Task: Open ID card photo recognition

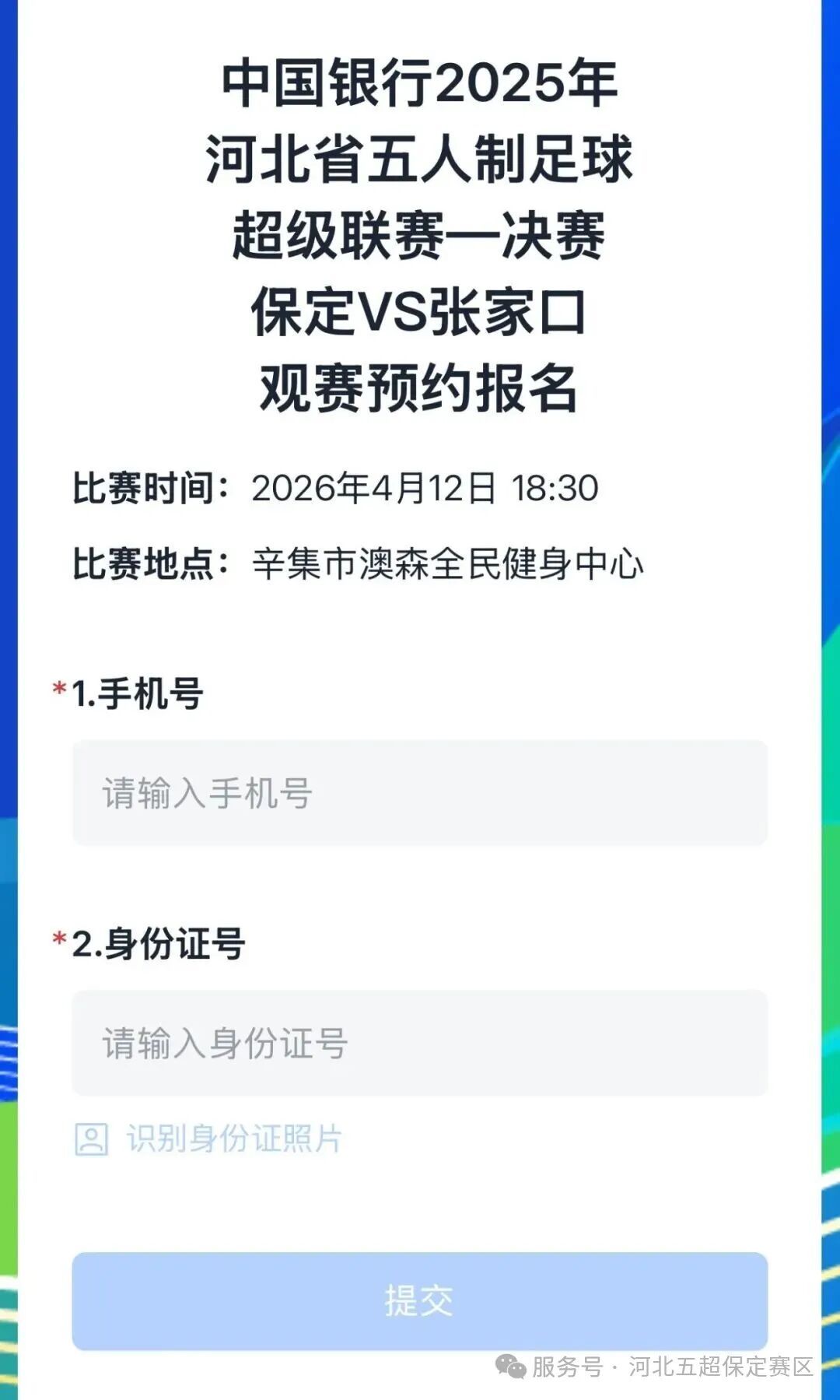Action: point(210,1139)
